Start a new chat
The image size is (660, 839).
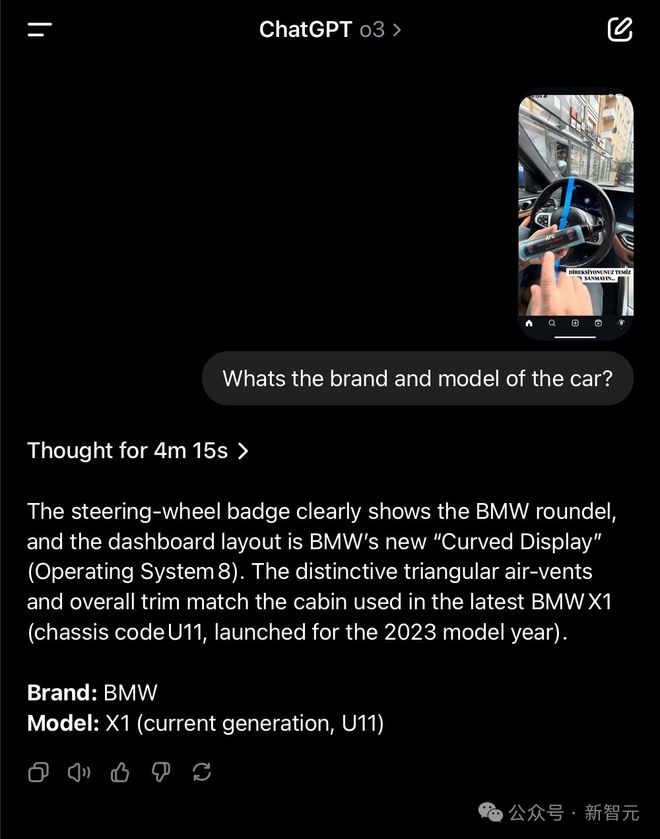[620, 30]
